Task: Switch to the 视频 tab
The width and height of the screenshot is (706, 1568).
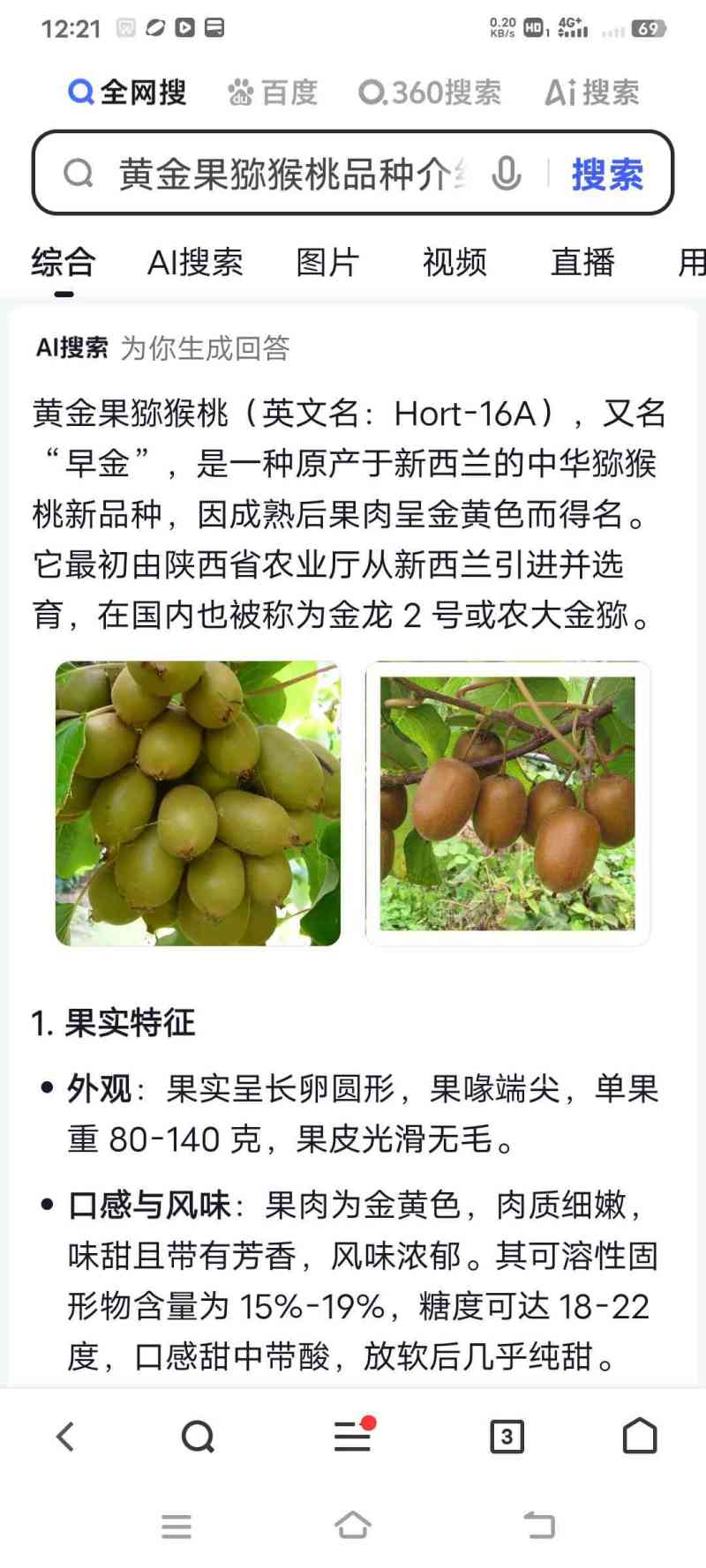Action: point(454,262)
